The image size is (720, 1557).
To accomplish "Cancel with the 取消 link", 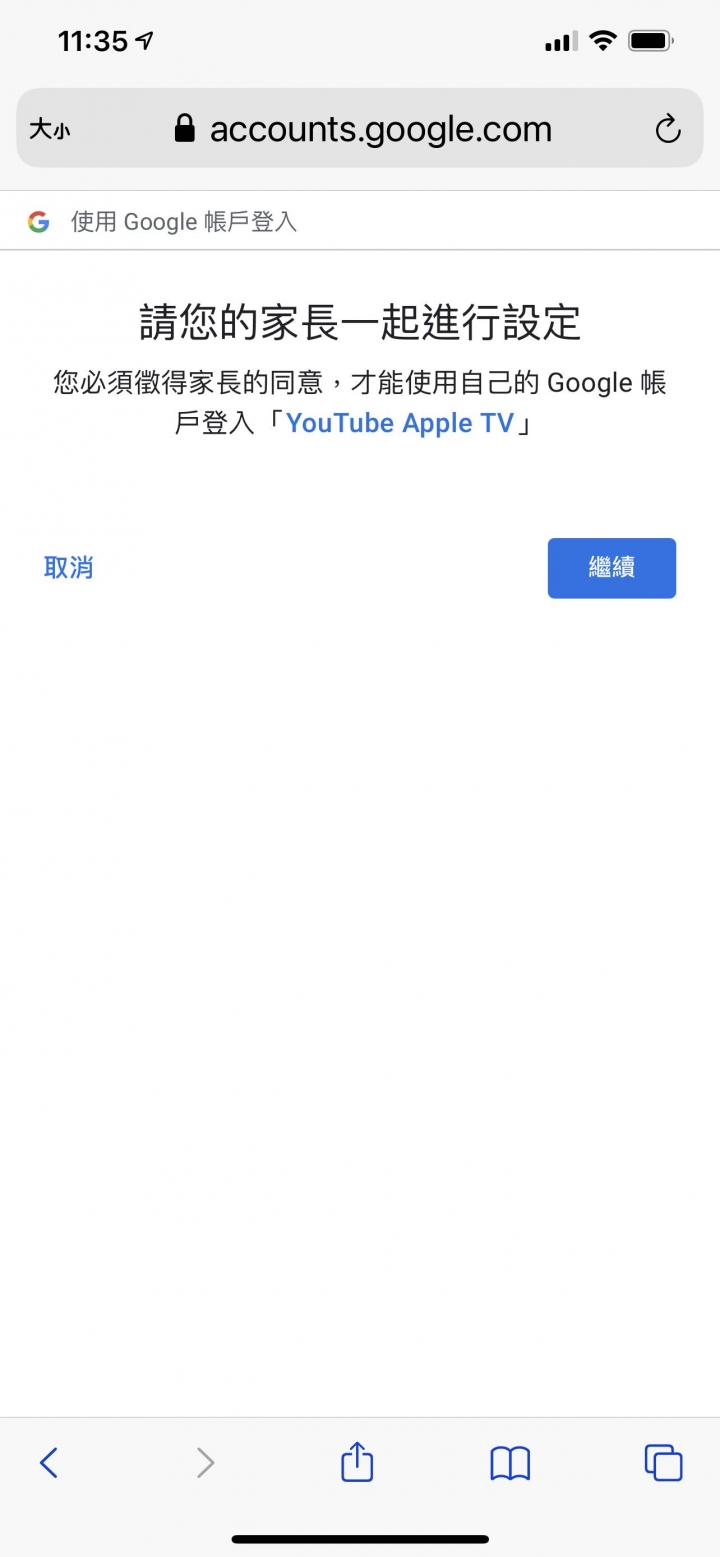I will pyautogui.click(x=69, y=568).
